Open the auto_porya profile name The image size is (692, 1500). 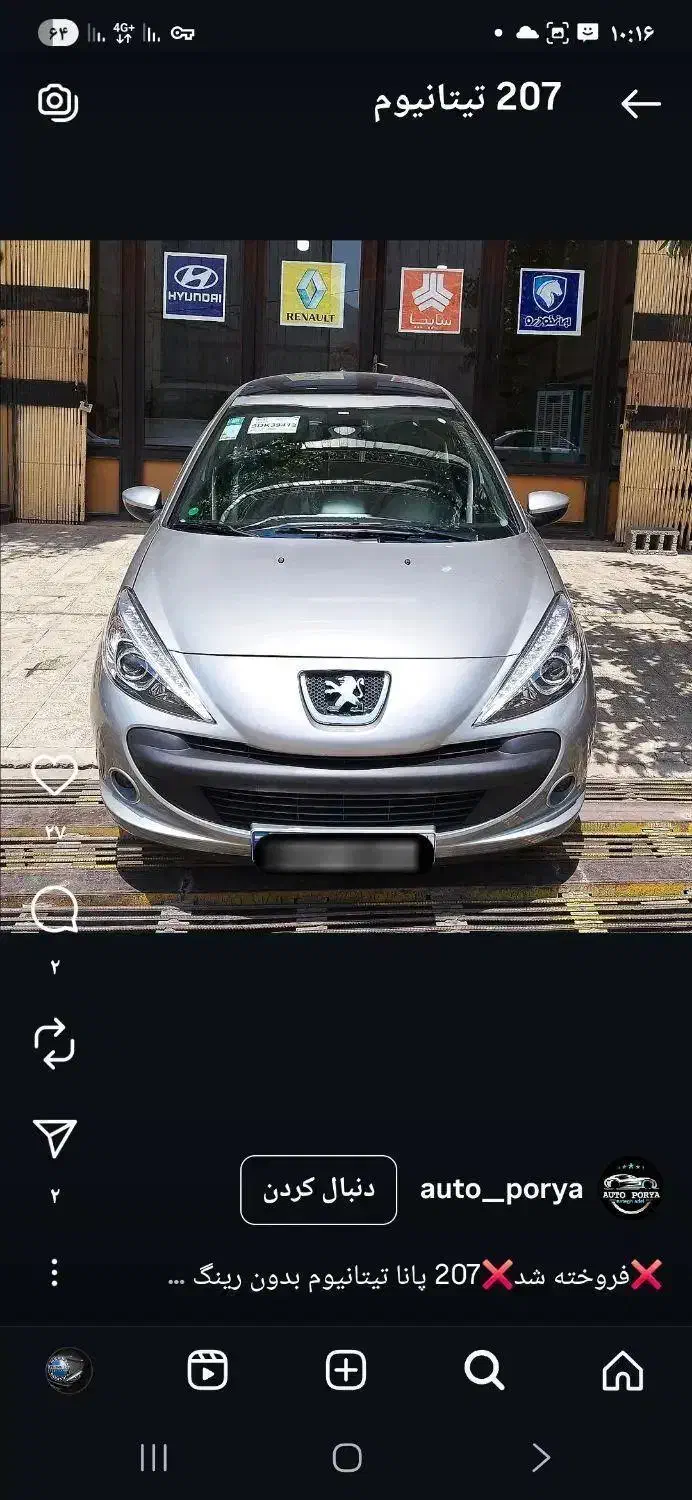[501, 1189]
